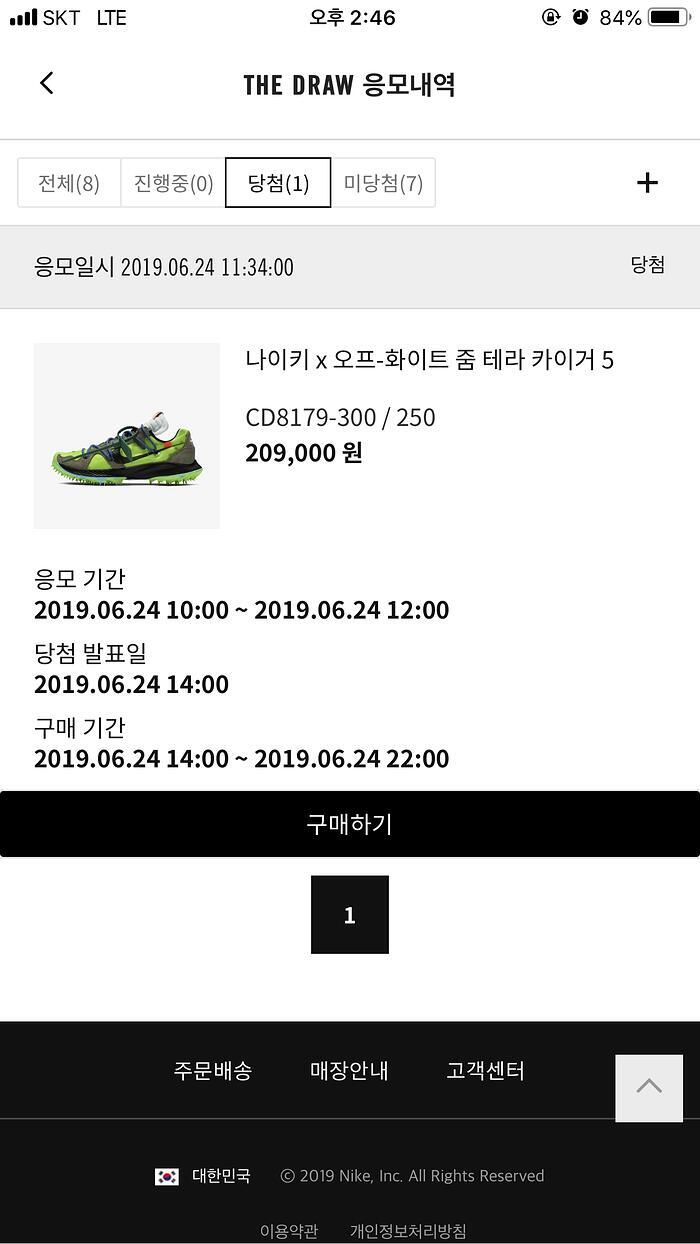The width and height of the screenshot is (700, 1244).
Task: Go back with the arrow icon
Action: click(46, 84)
